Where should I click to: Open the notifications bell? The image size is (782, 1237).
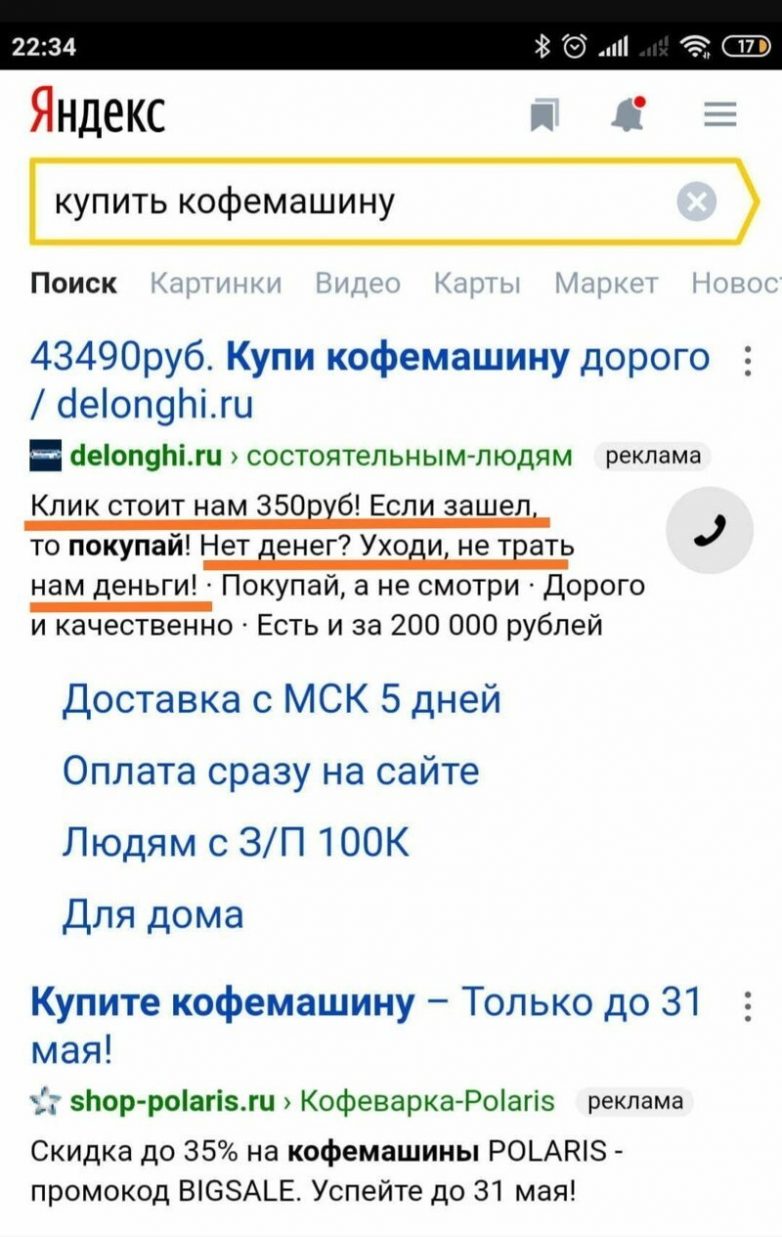tap(628, 116)
